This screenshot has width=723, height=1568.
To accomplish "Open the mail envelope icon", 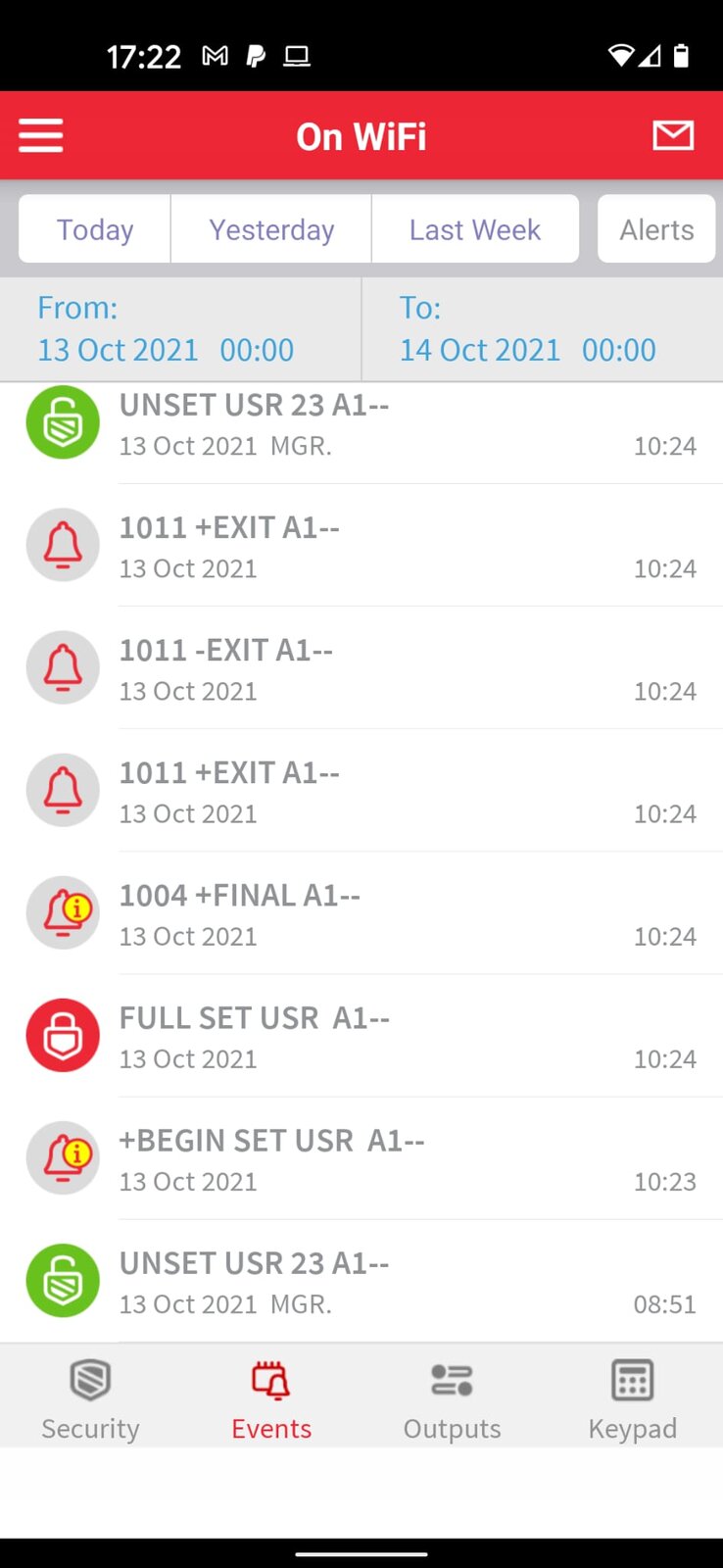I will 673,136.
